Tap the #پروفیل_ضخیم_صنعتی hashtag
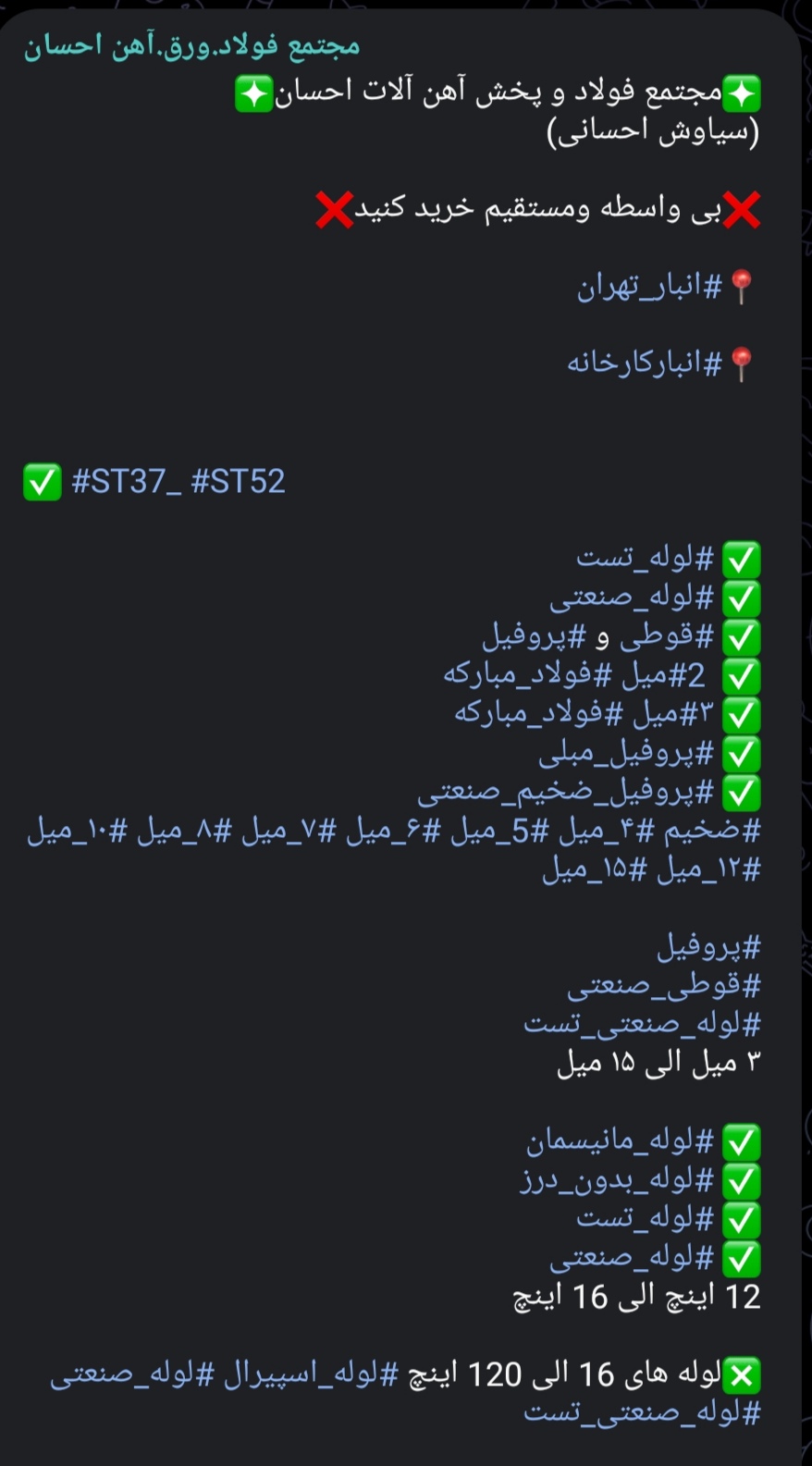Image resolution: width=812 pixels, height=1466 pixels. point(565,793)
